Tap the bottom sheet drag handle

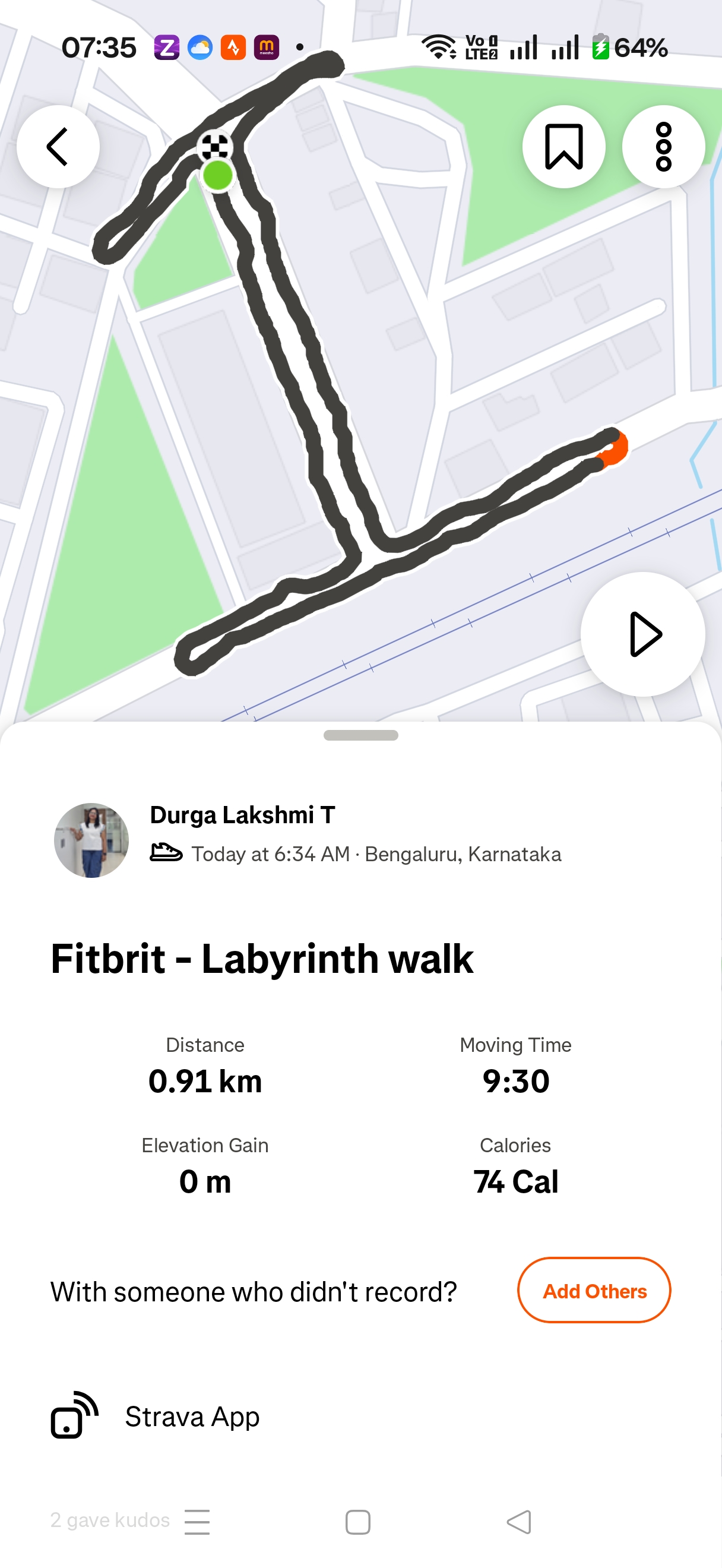coord(360,735)
